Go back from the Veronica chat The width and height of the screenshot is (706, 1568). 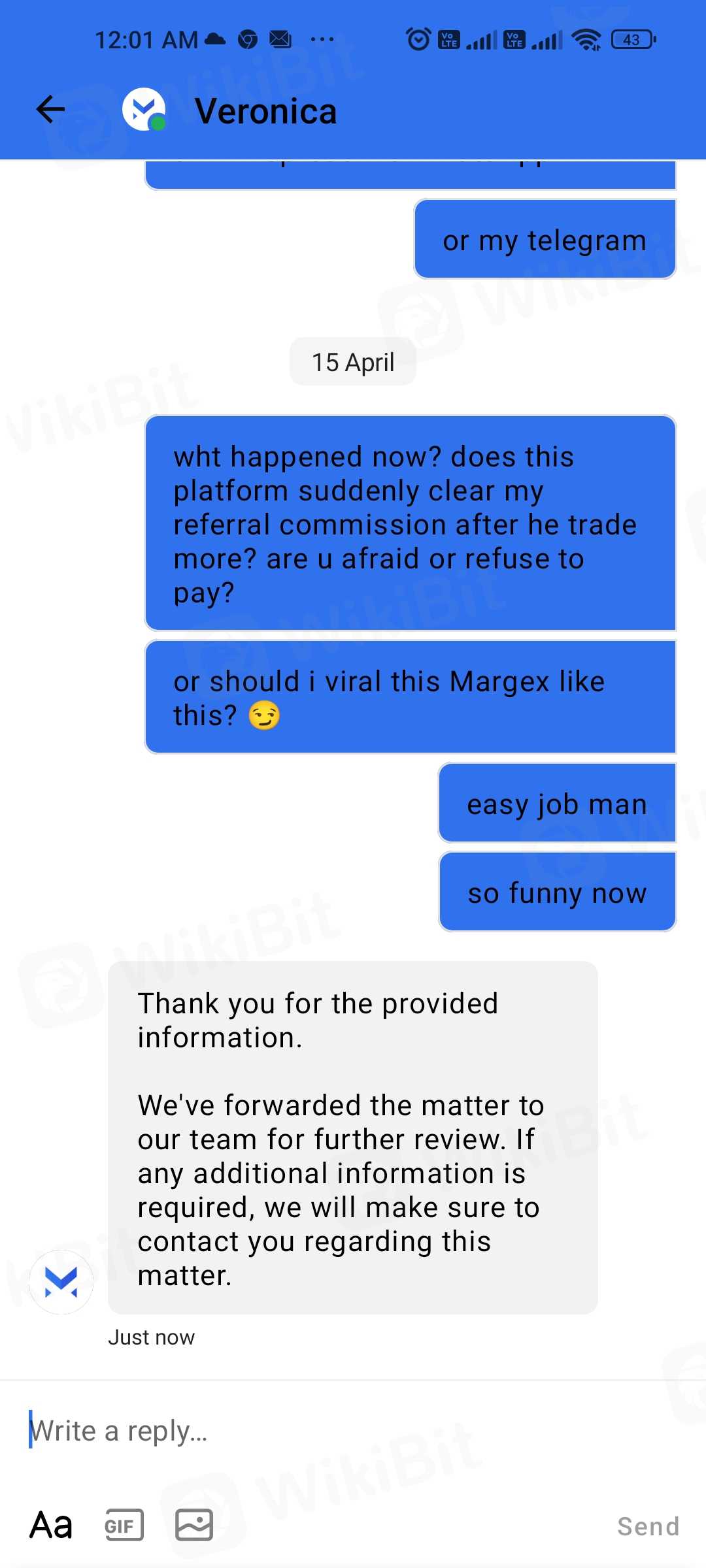tap(50, 109)
